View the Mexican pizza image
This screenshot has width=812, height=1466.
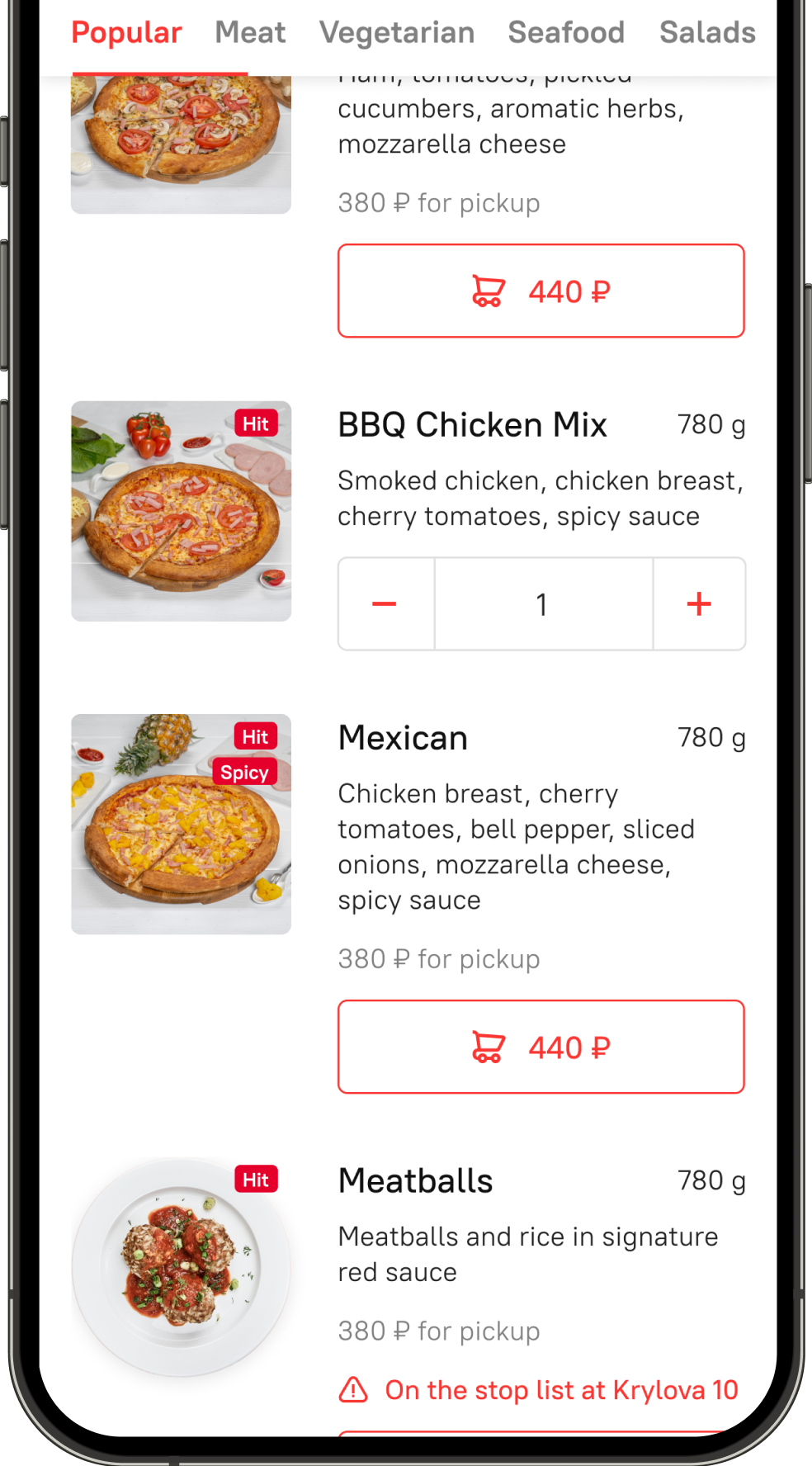click(181, 824)
